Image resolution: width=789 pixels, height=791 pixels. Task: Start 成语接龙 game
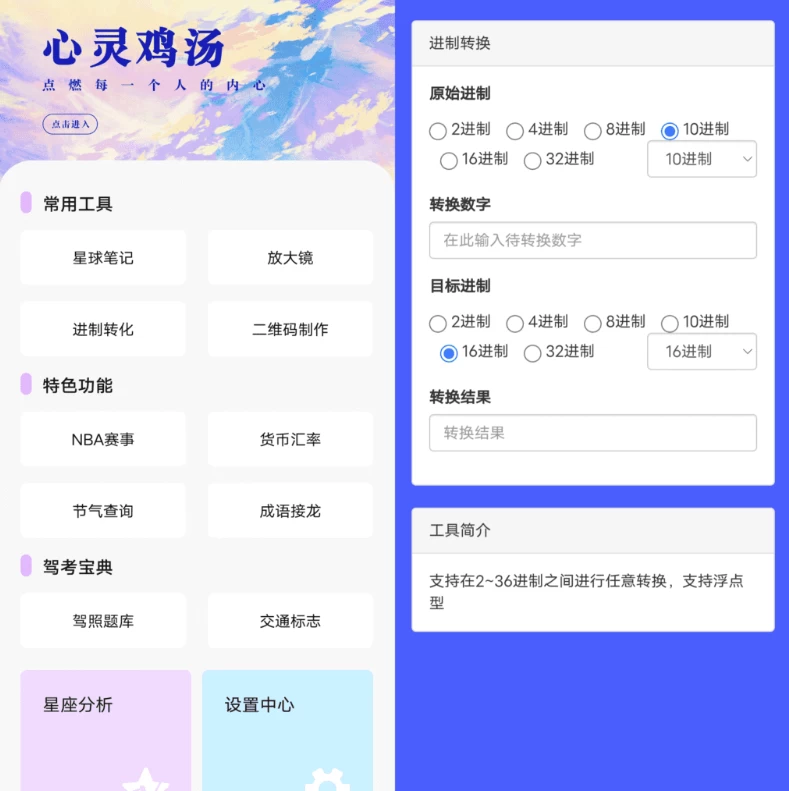click(290, 511)
